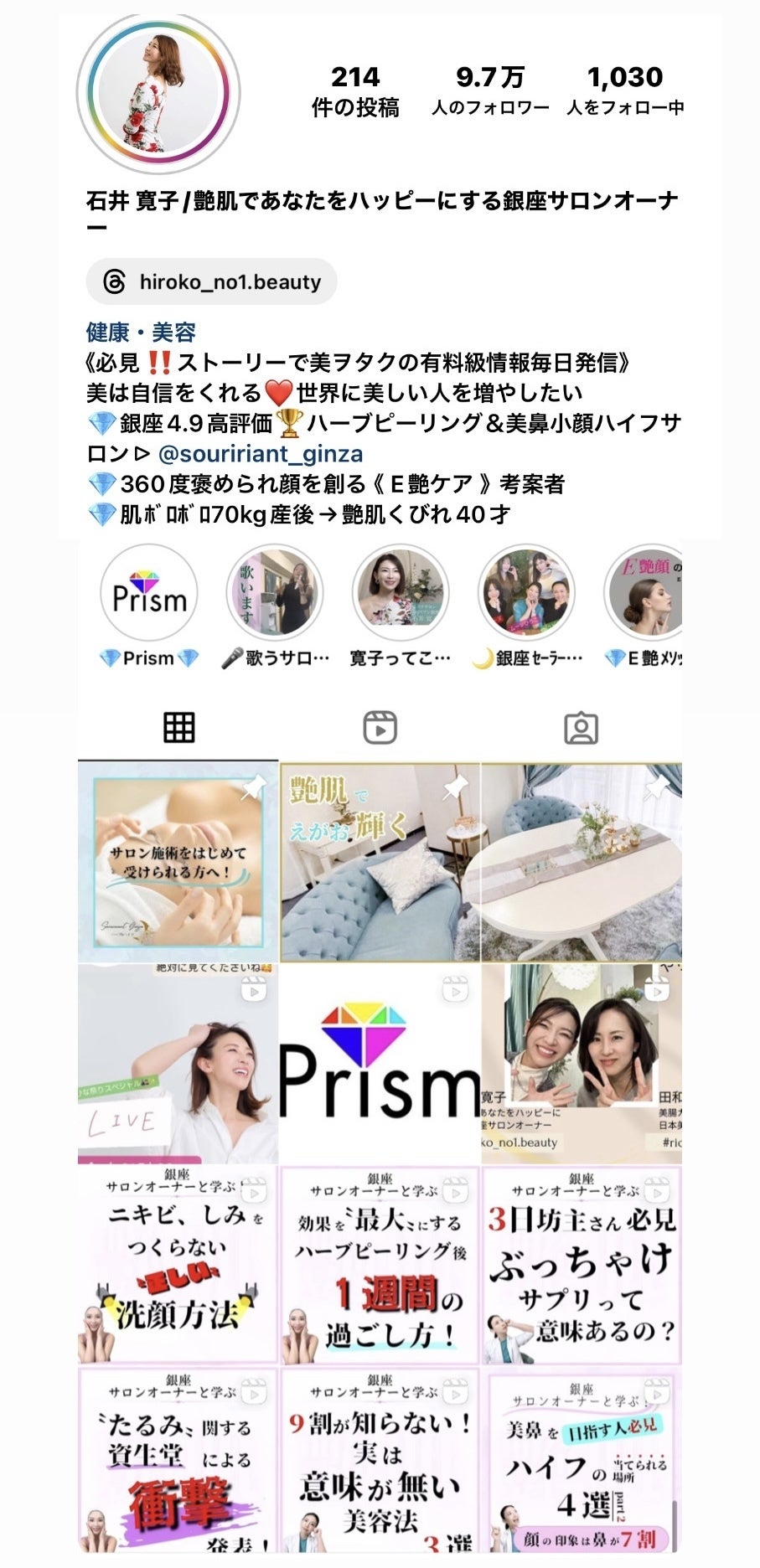Open the E艶メソッド story highlight
Viewport: 760px width, 1568px height.
coord(647,593)
